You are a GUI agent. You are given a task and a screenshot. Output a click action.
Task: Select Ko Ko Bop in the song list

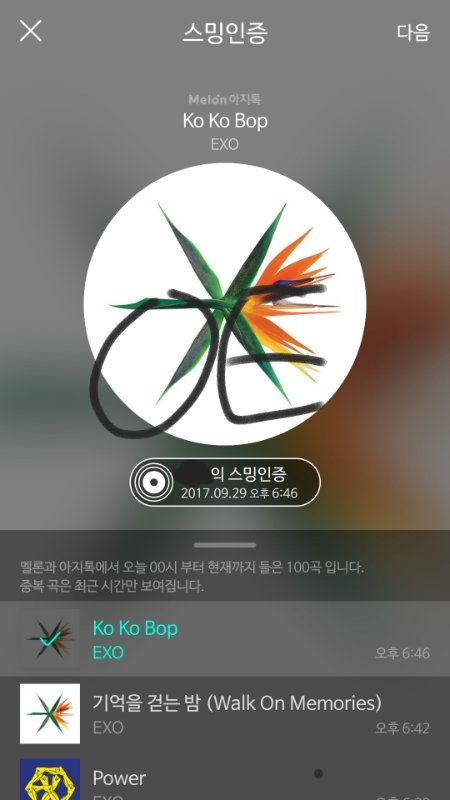point(225,638)
